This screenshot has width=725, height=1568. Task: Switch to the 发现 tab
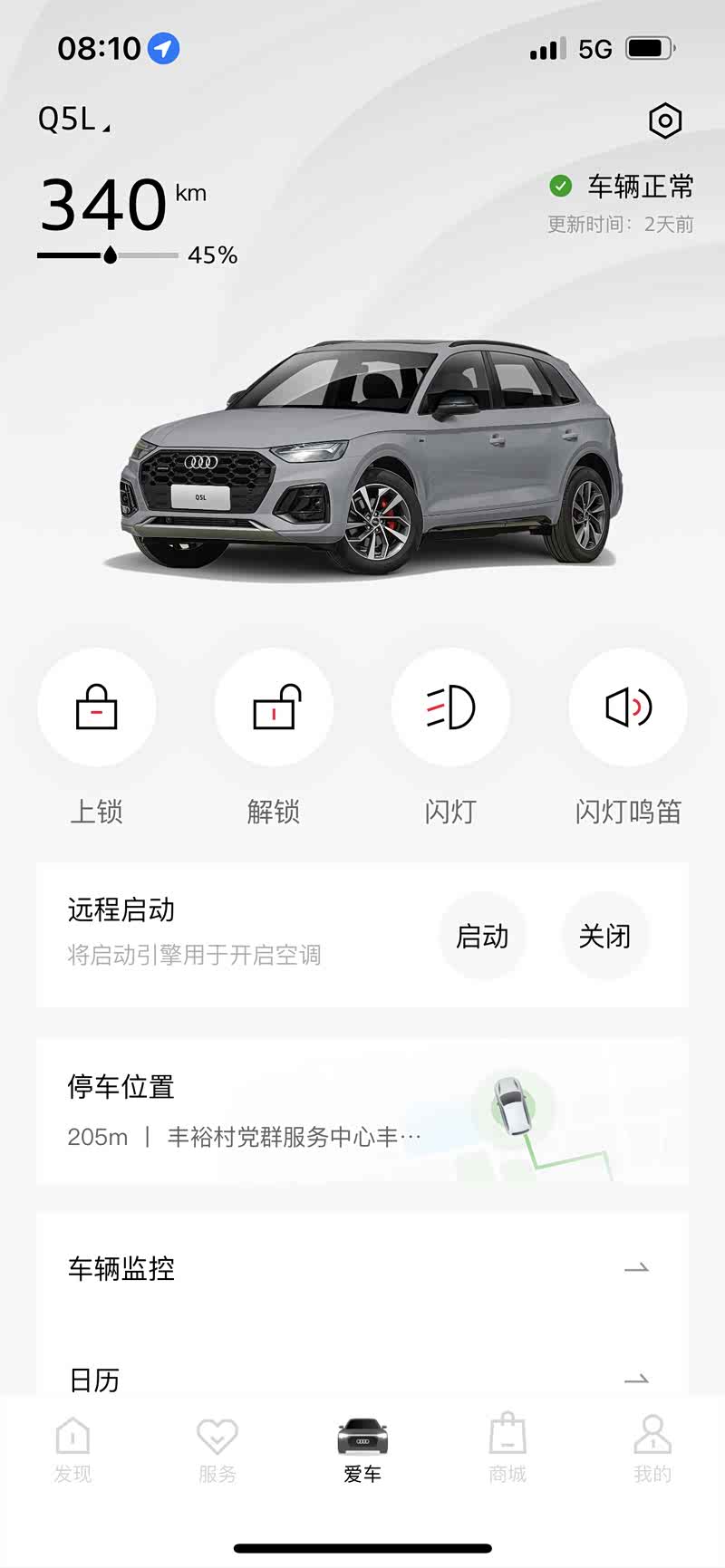pos(72,1449)
